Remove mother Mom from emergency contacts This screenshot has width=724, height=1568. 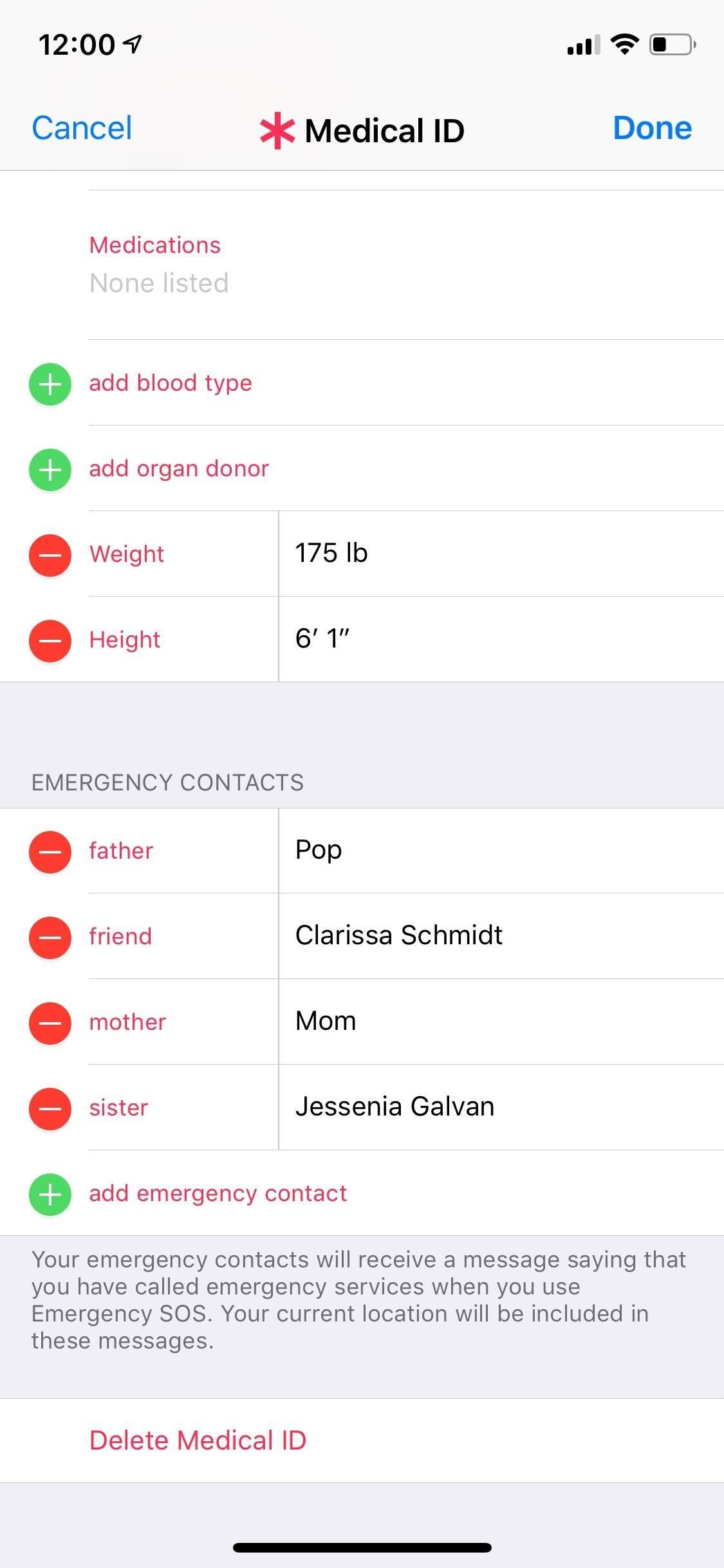click(50, 1023)
